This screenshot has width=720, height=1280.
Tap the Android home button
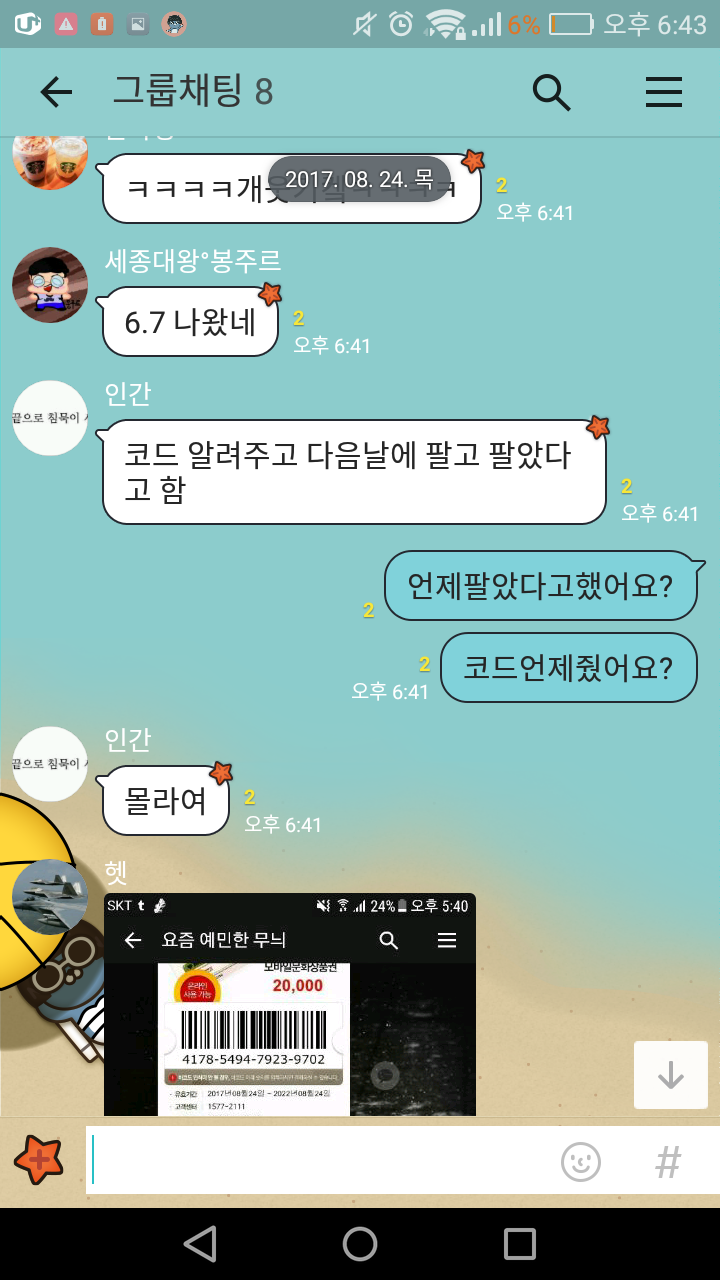point(360,1244)
